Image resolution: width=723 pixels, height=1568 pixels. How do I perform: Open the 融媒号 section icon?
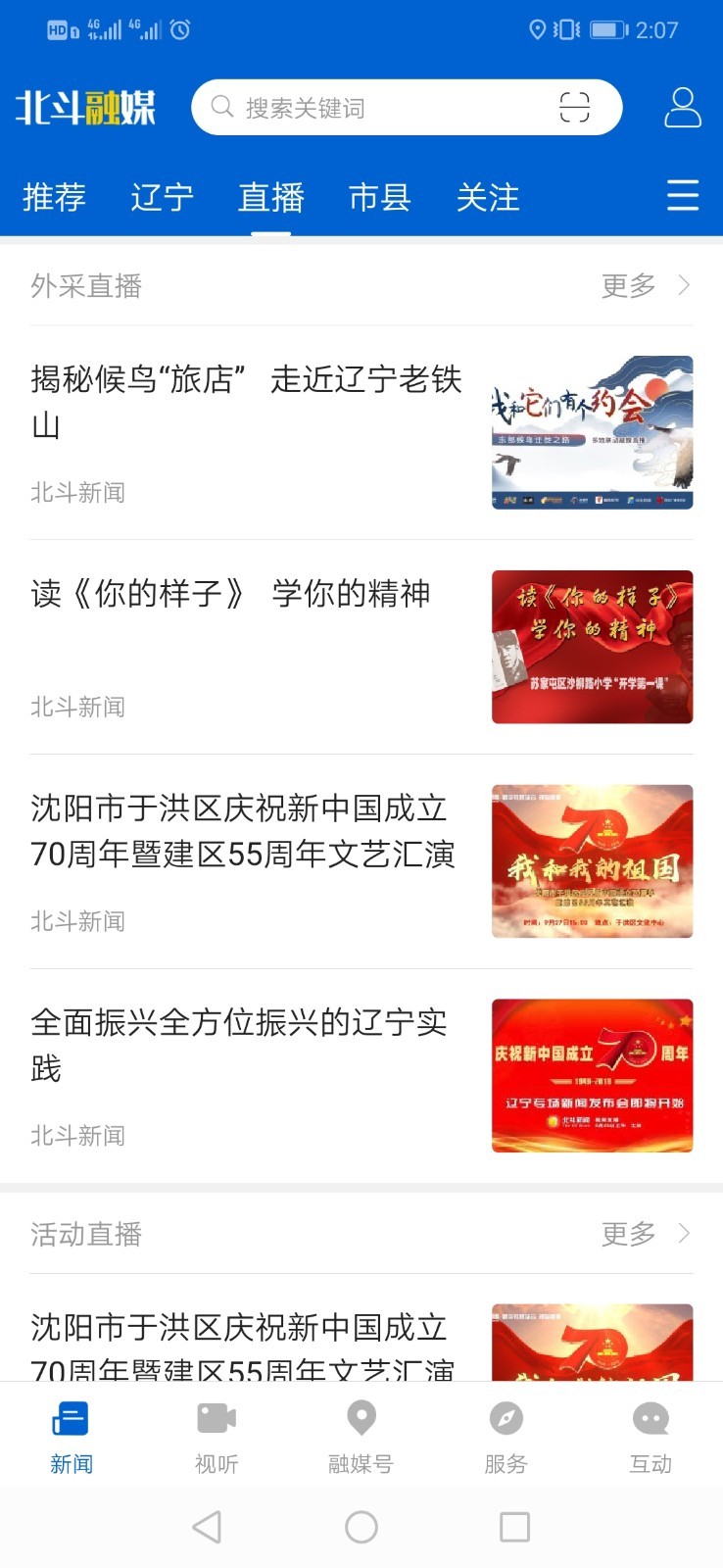click(x=361, y=1418)
